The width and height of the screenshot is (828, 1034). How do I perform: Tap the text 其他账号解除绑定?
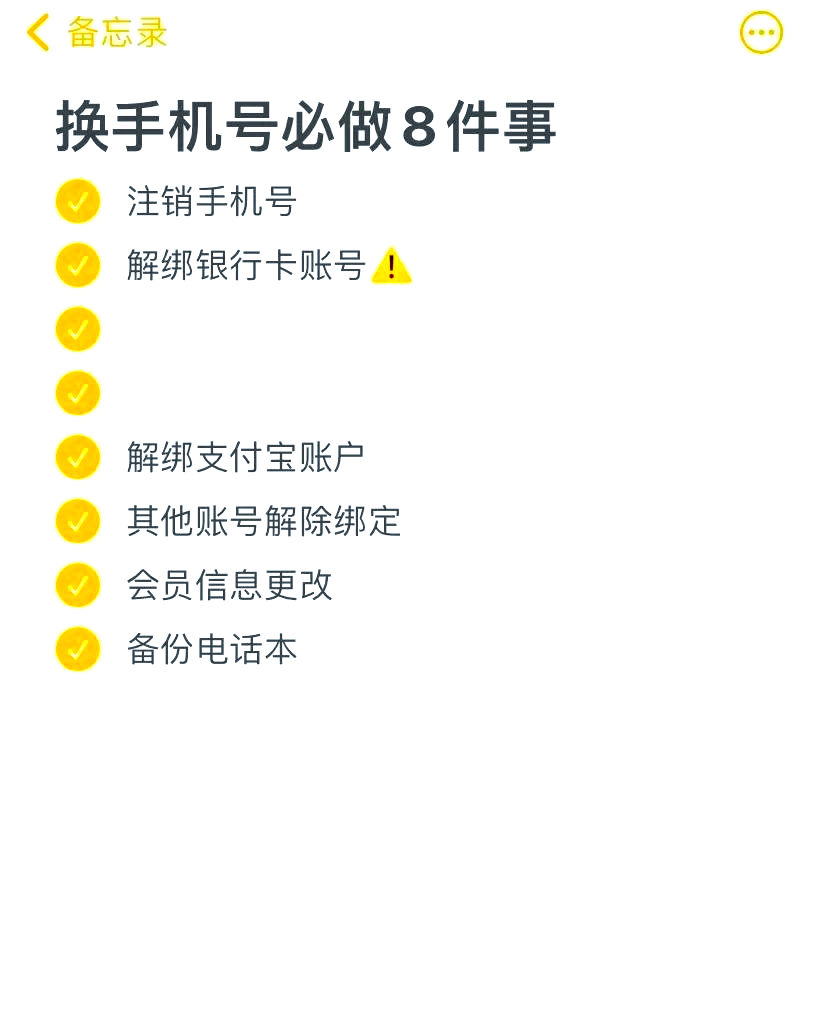(262, 521)
